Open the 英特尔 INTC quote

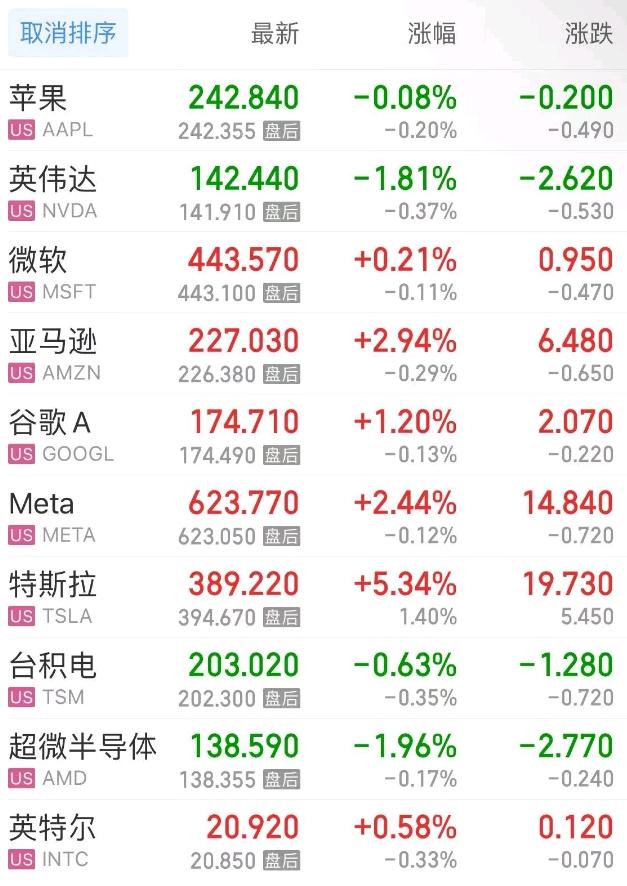(x=313, y=841)
